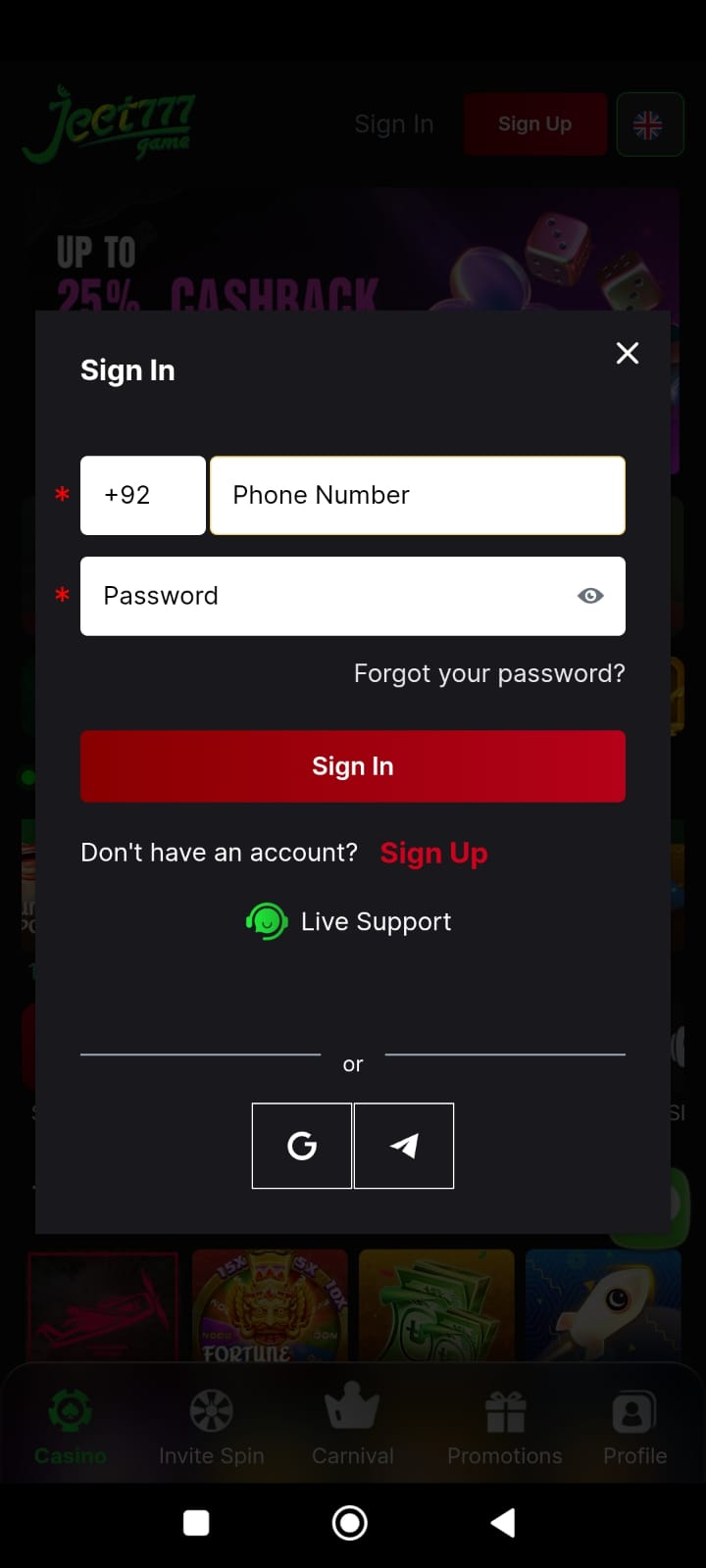
Task: Tap the Jeet777 game logo
Action: coord(108,122)
